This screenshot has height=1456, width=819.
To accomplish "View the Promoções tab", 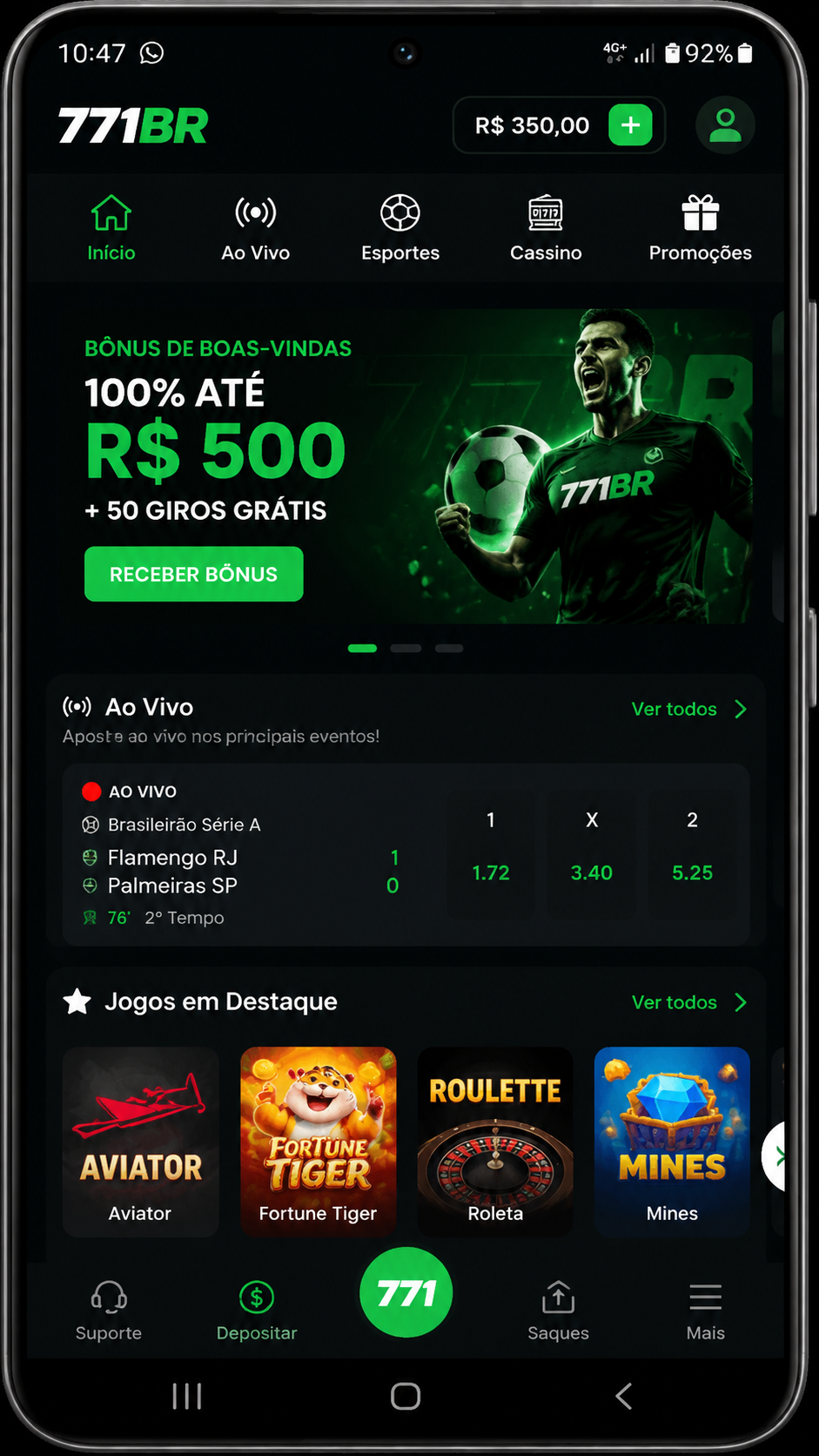I will click(x=700, y=229).
